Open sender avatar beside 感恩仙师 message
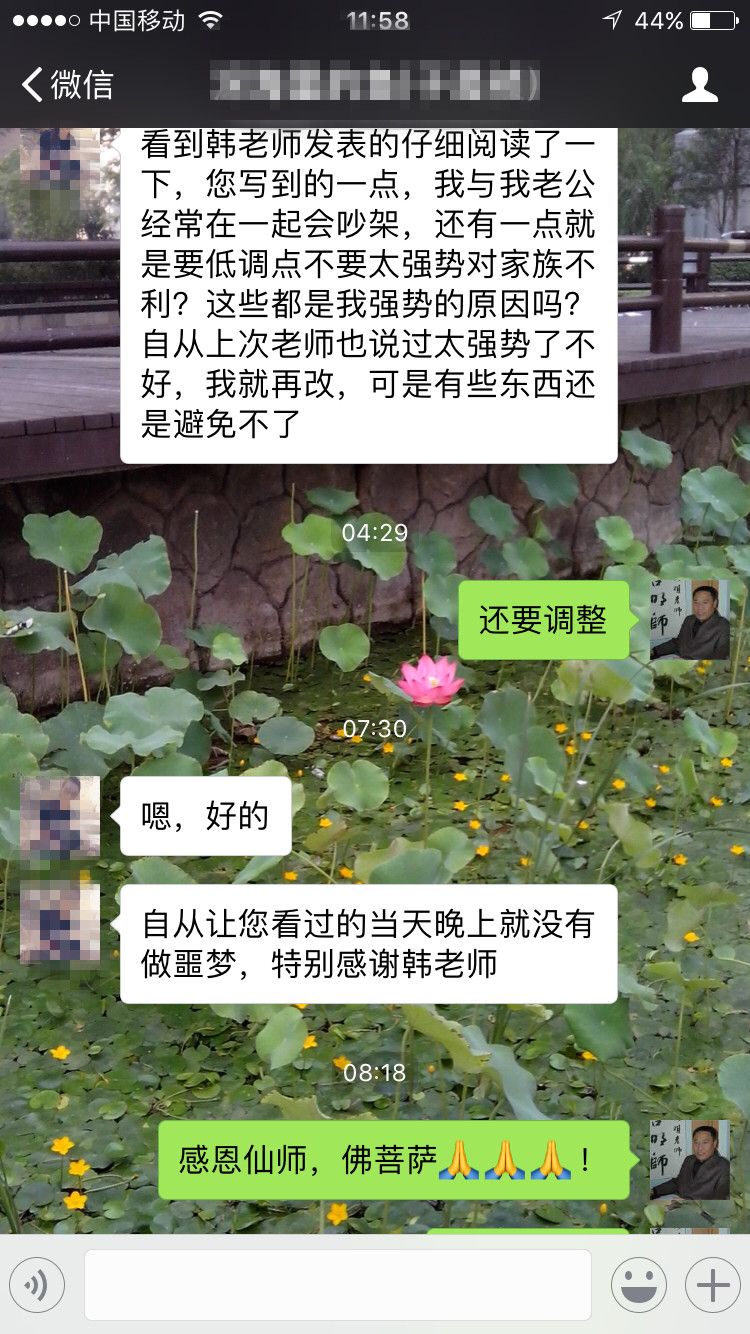The height and width of the screenshot is (1334, 750). [689, 1160]
